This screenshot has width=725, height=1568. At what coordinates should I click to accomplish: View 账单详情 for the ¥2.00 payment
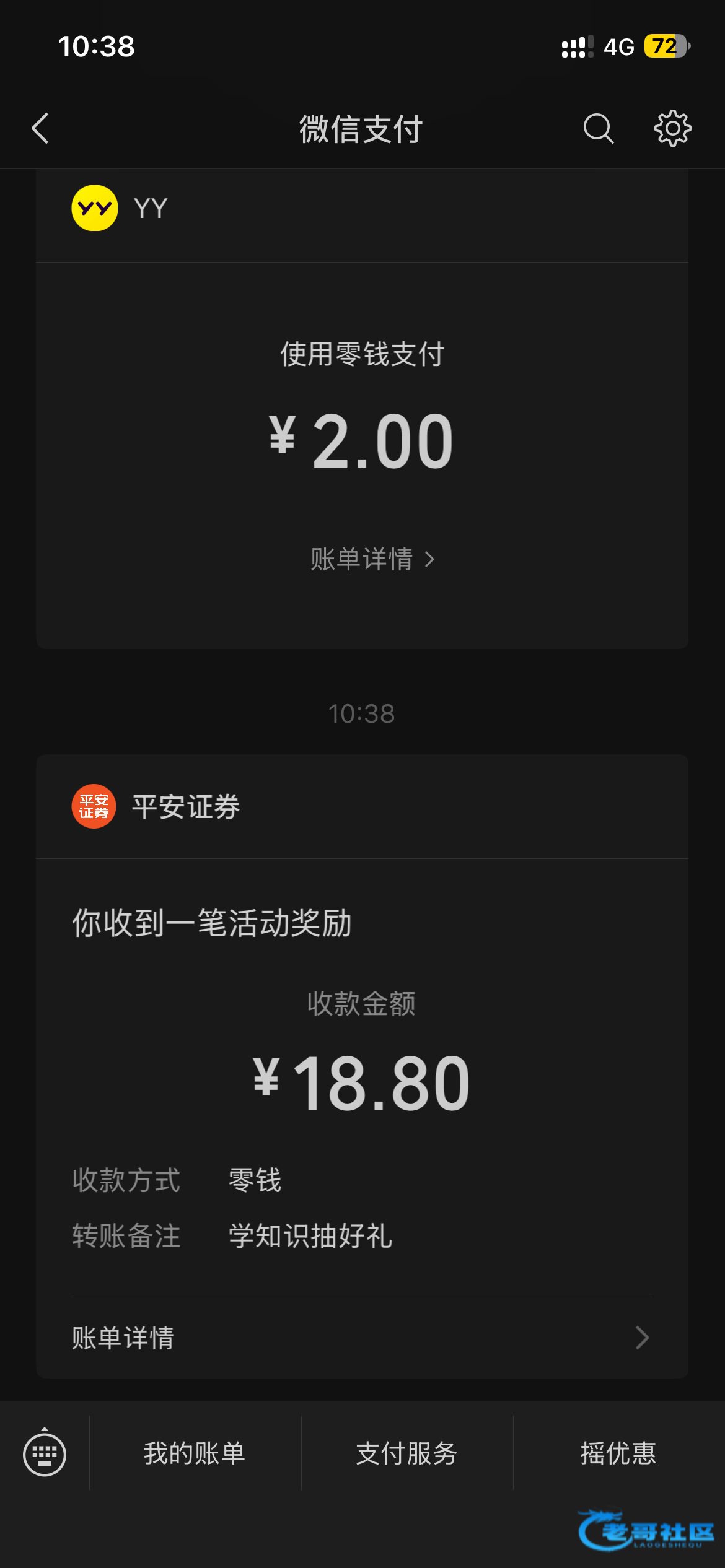372,560
